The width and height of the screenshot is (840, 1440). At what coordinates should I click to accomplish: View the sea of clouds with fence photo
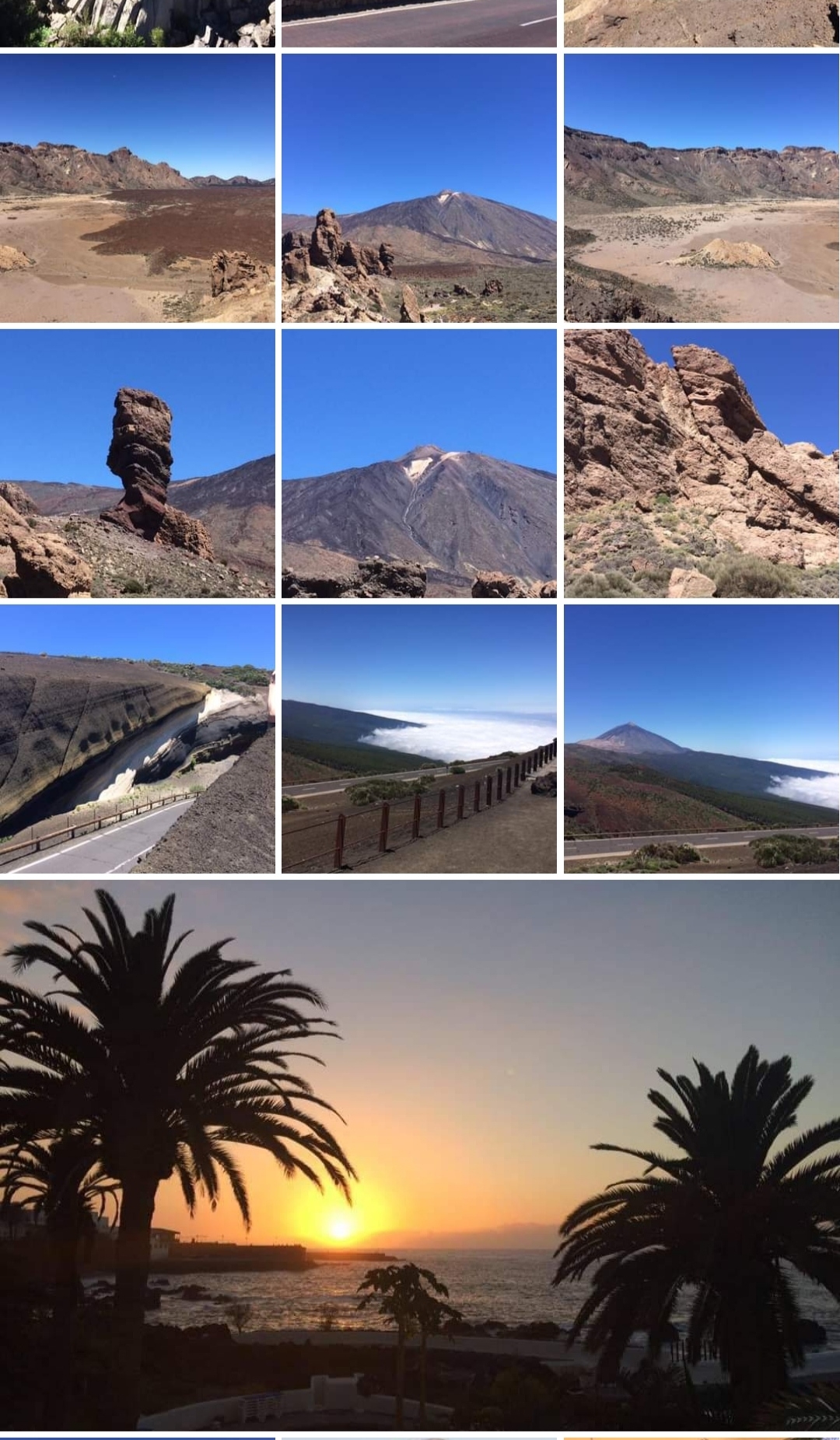[419, 739]
